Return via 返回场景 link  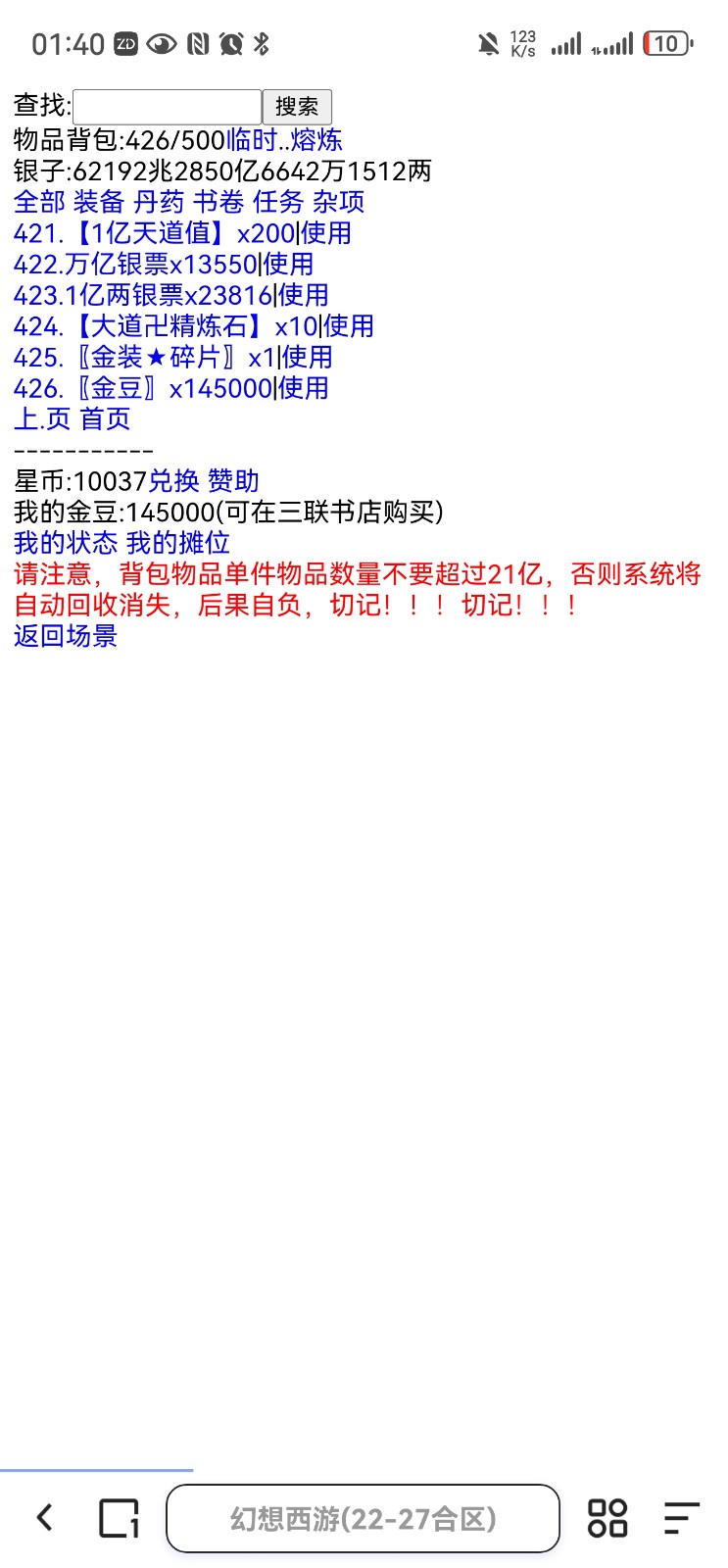click(x=66, y=636)
